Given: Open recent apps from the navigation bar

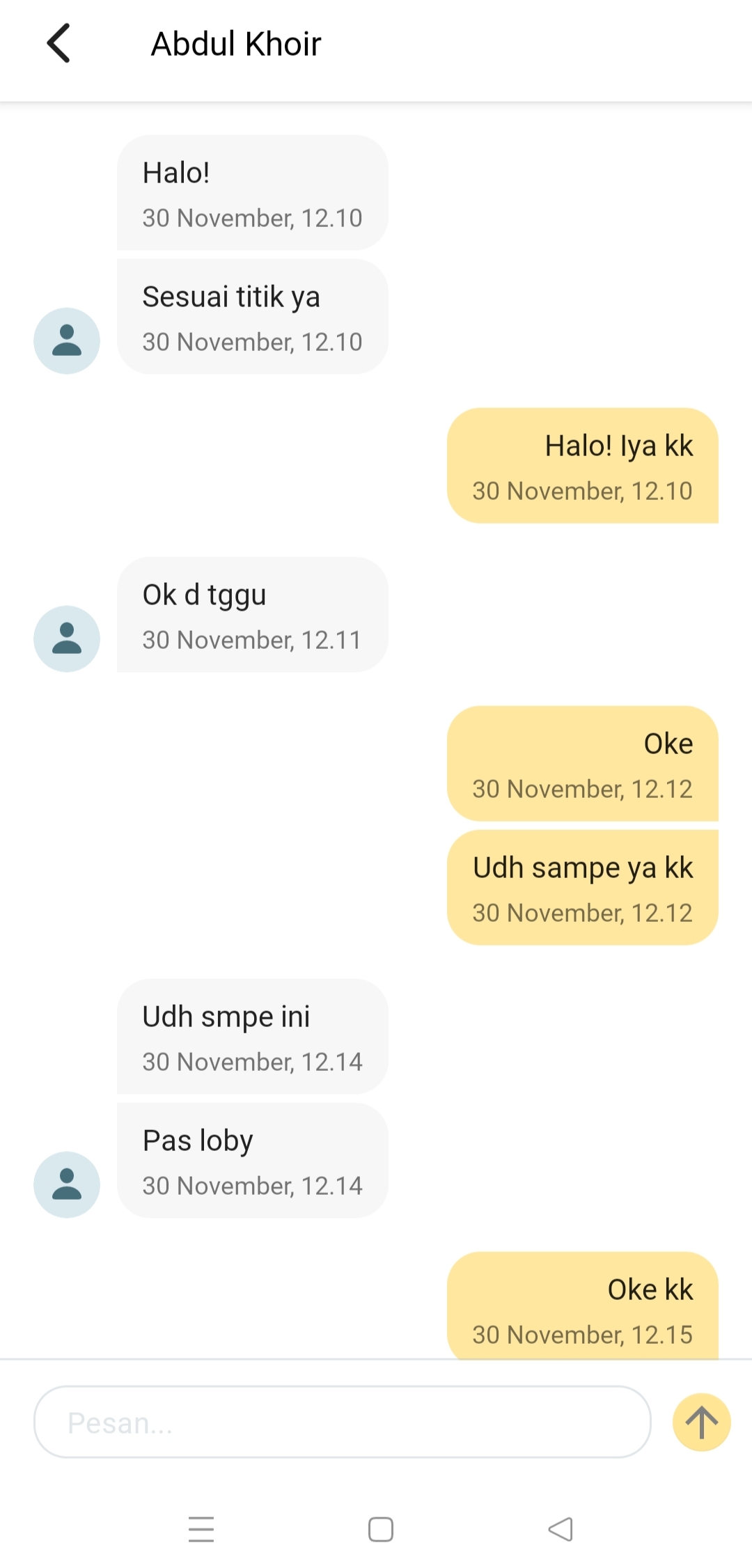Looking at the screenshot, I should 201,1529.
